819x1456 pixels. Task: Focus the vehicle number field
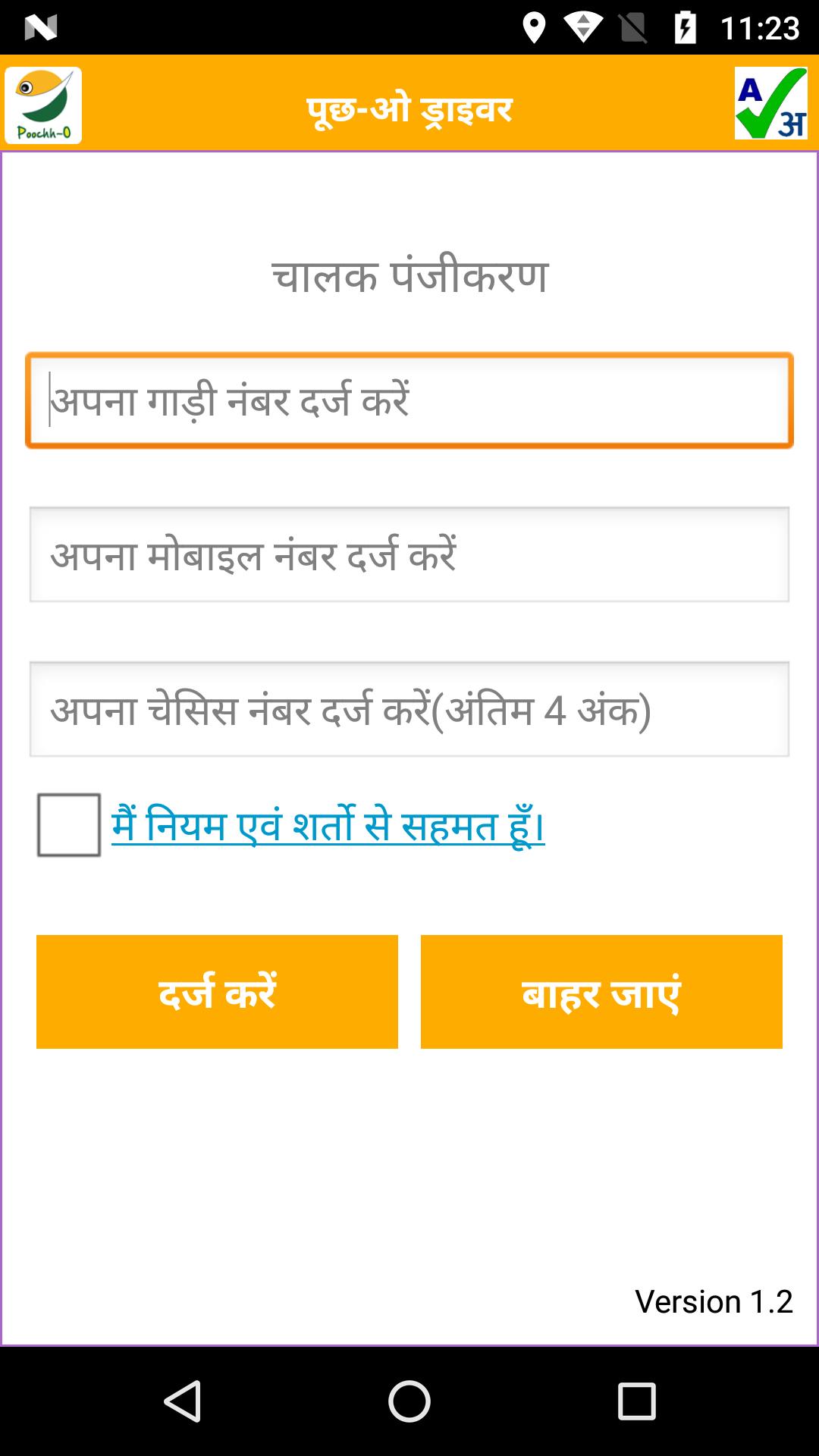[409, 400]
